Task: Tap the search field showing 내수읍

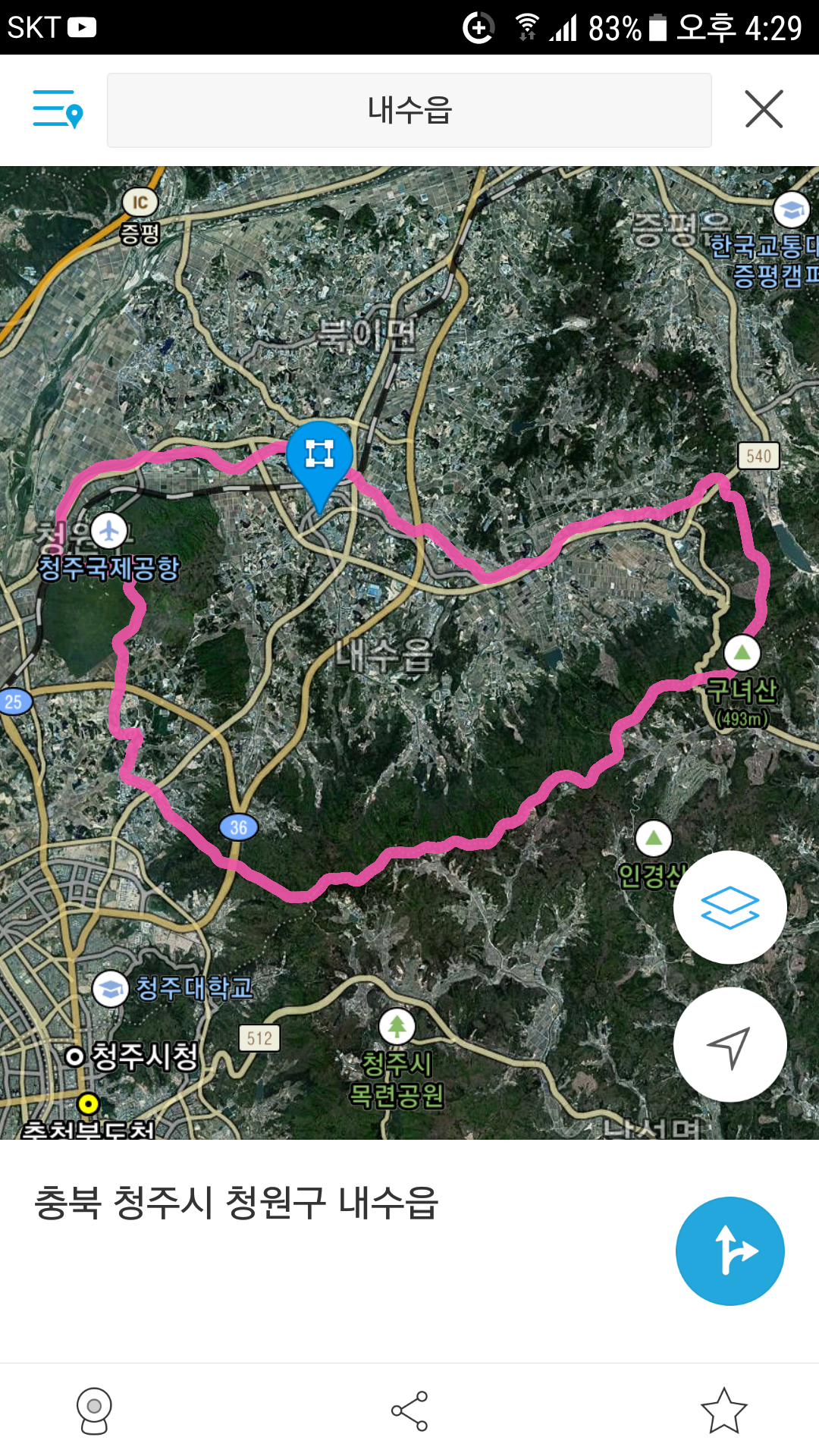Action: (409, 110)
